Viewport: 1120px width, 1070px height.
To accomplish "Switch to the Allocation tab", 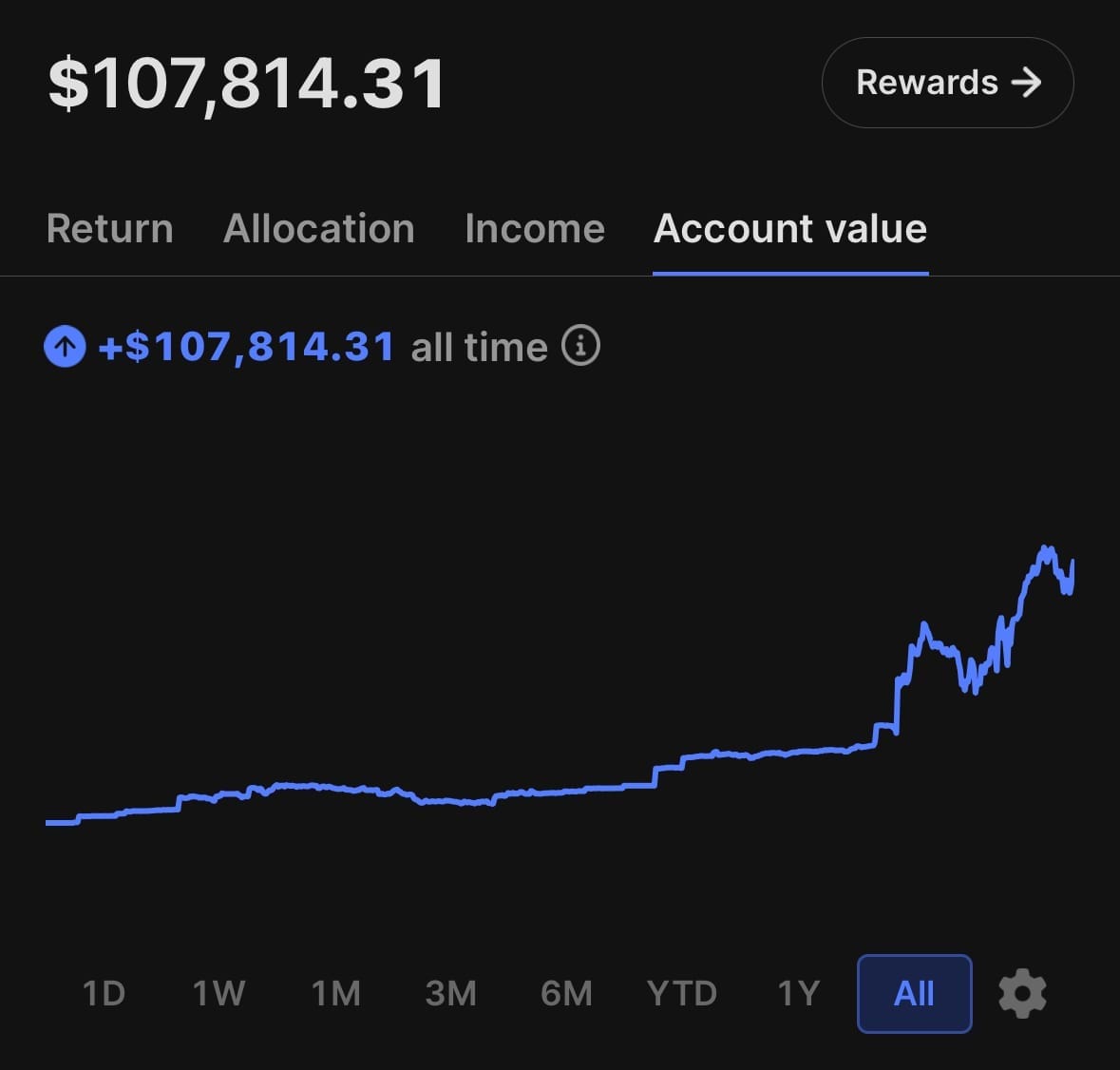I will (318, 229).
